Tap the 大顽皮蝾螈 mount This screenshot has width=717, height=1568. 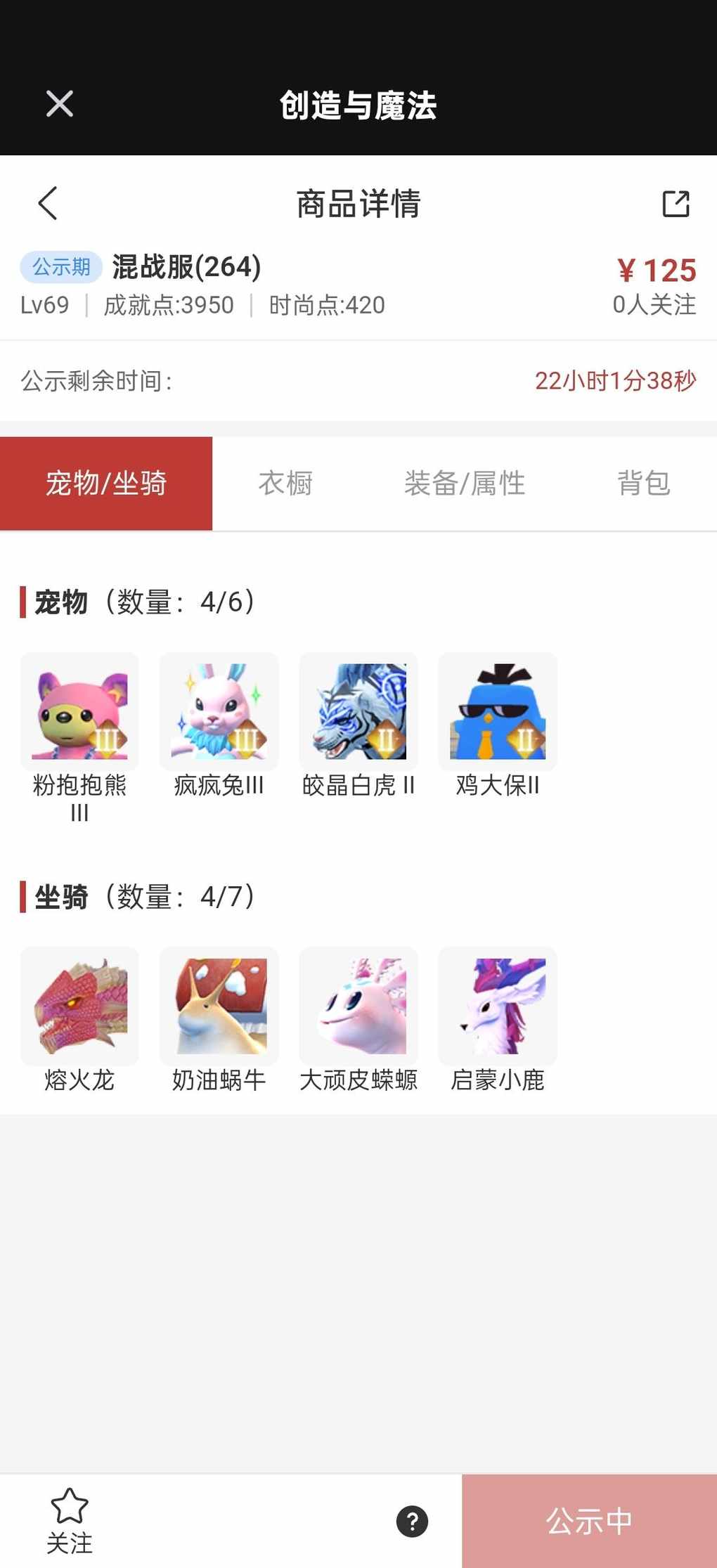(358, 1006)
